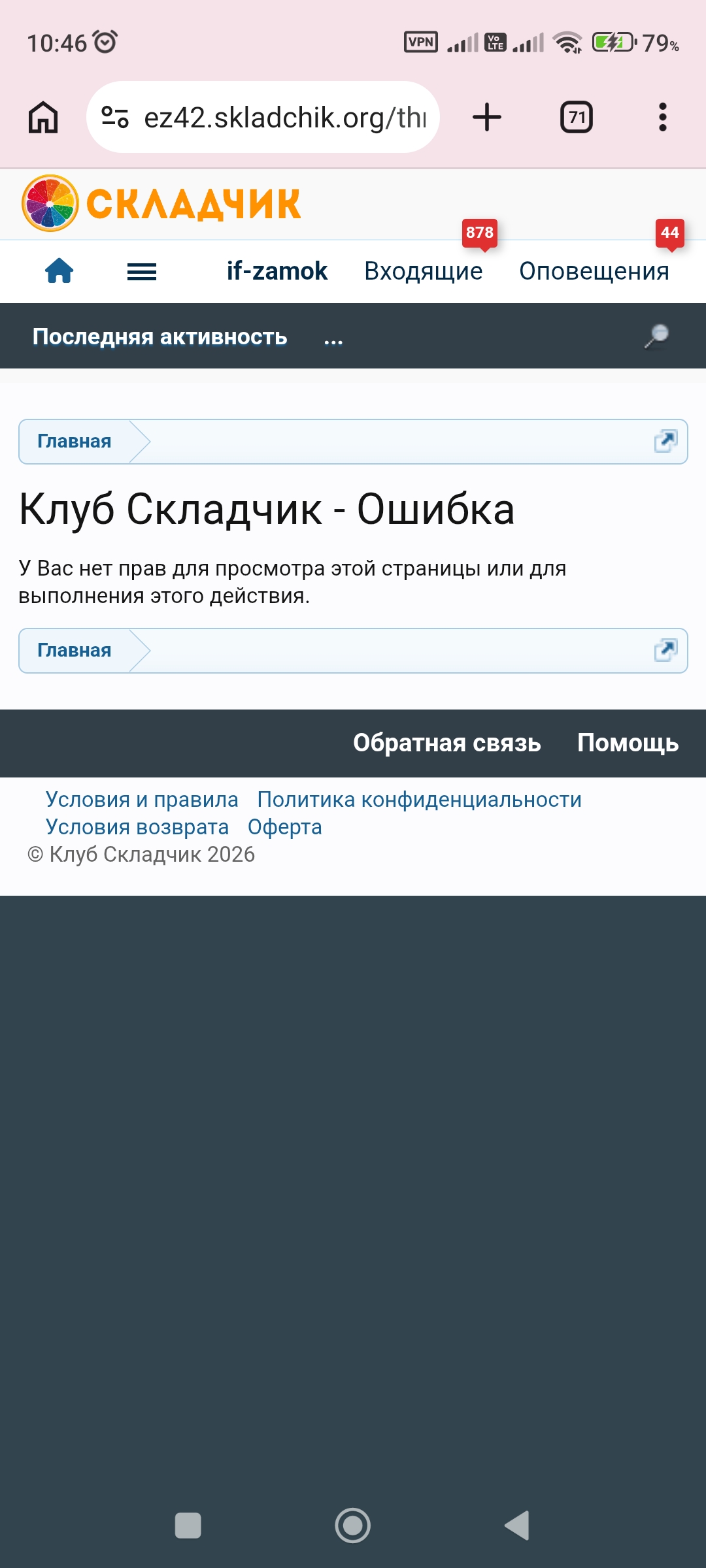
Task: Open the tab switcher showing 71
Action: pos(577,118)
